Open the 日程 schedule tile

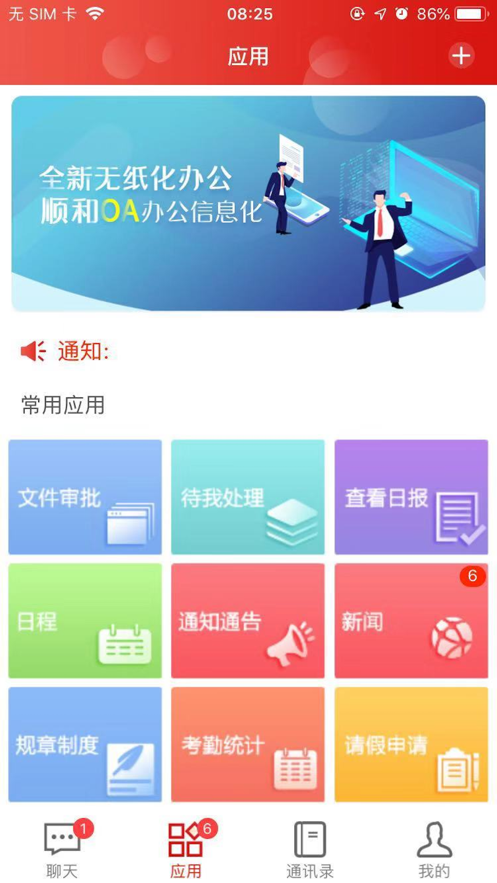click(85, 621)
